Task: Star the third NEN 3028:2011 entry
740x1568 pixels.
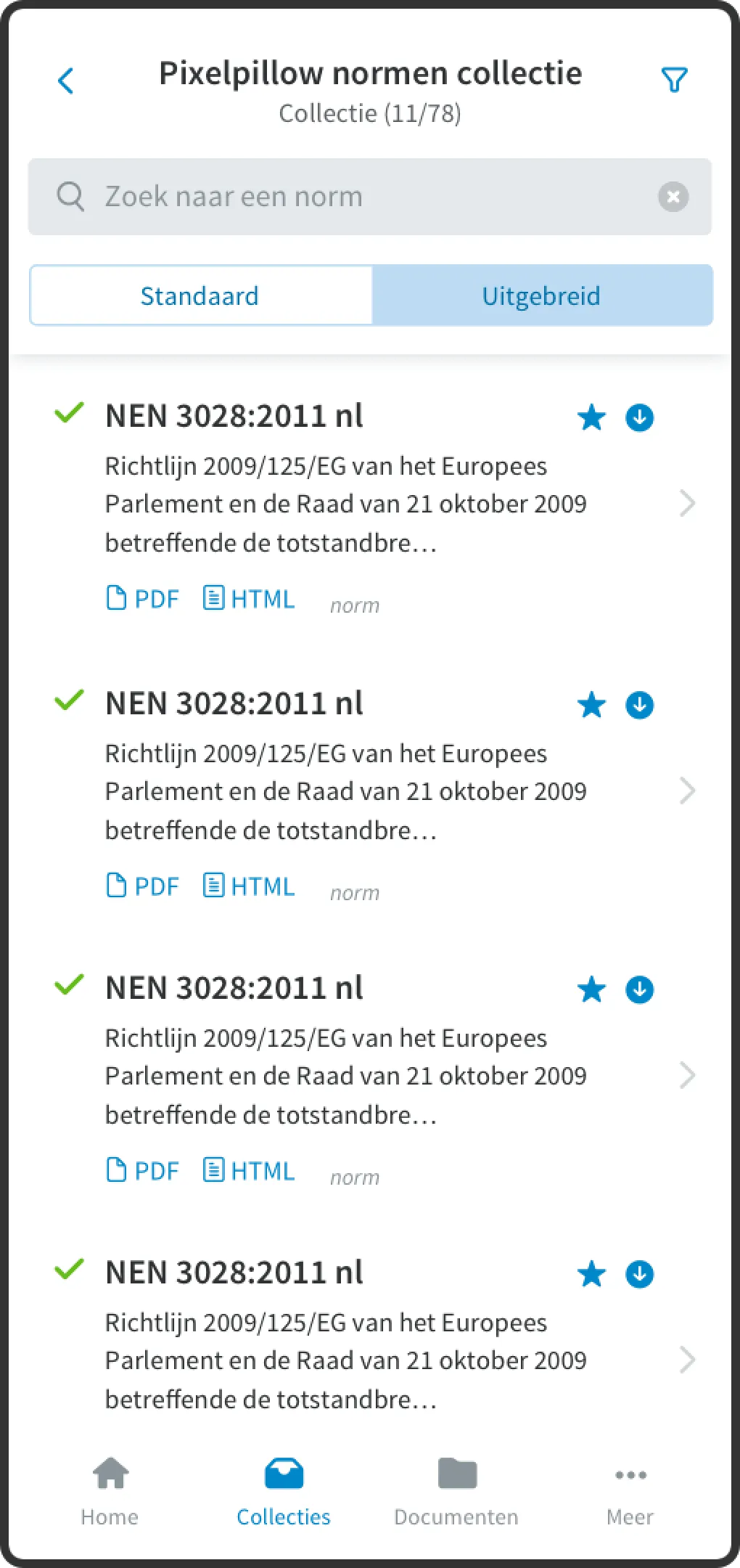Action: click(x=592, y=989)
